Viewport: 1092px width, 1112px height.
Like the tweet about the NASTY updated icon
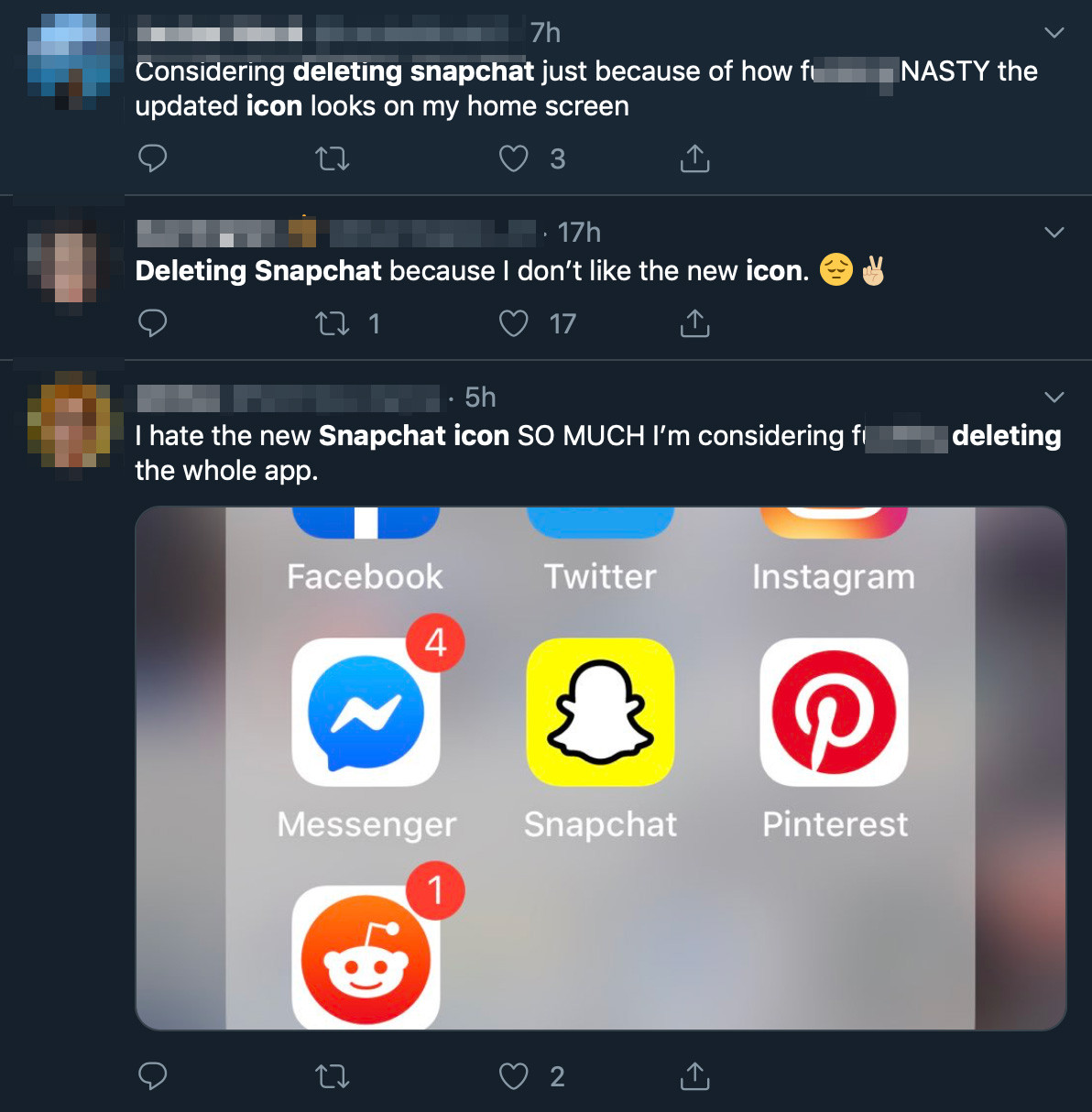coord(513,158)
